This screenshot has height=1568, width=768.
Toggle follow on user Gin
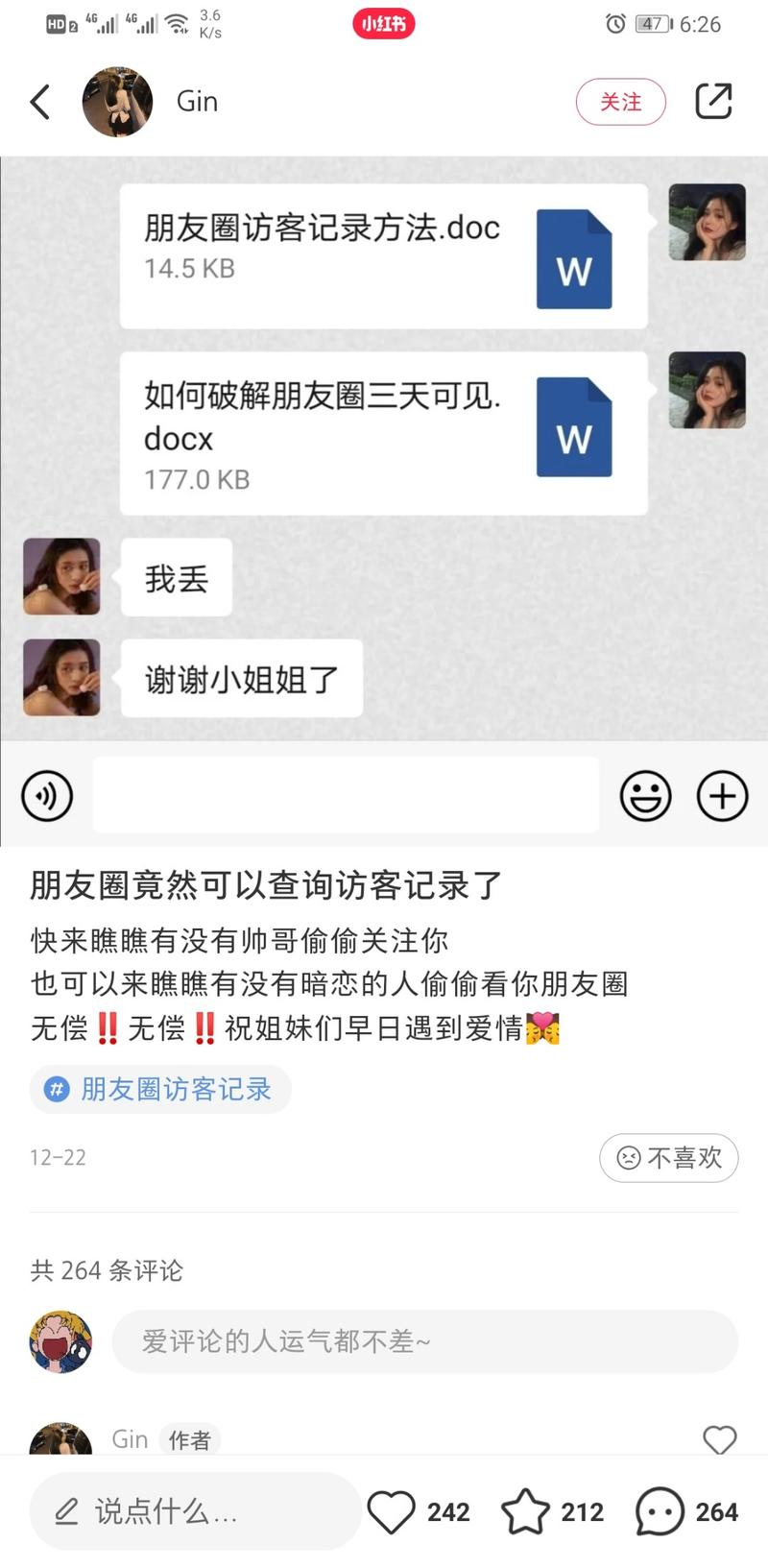pyautogui.click(x=621, y=101)
